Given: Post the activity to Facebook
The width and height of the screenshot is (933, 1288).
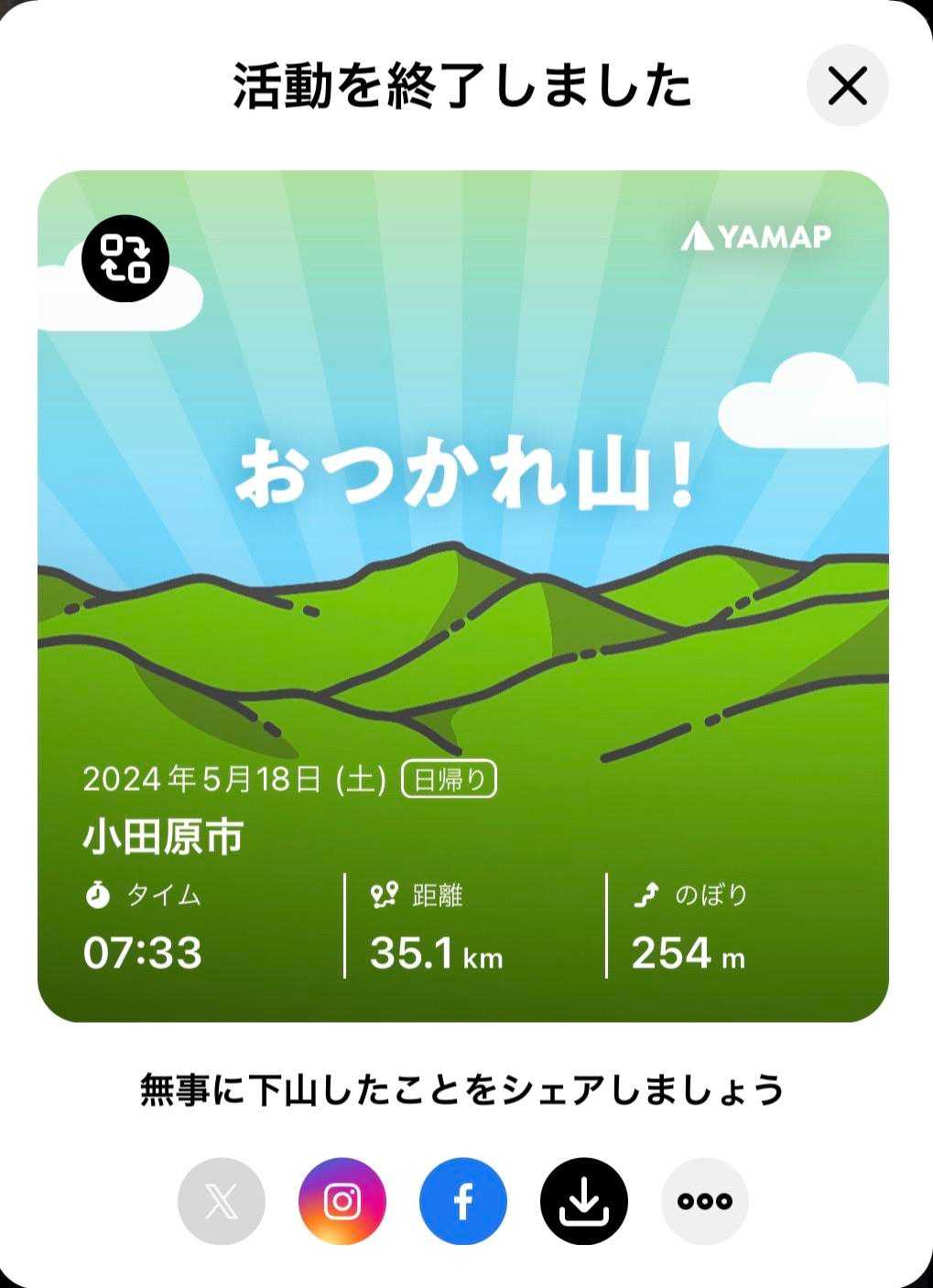Looking at the screenshot, I should (x=463, y=1201).
